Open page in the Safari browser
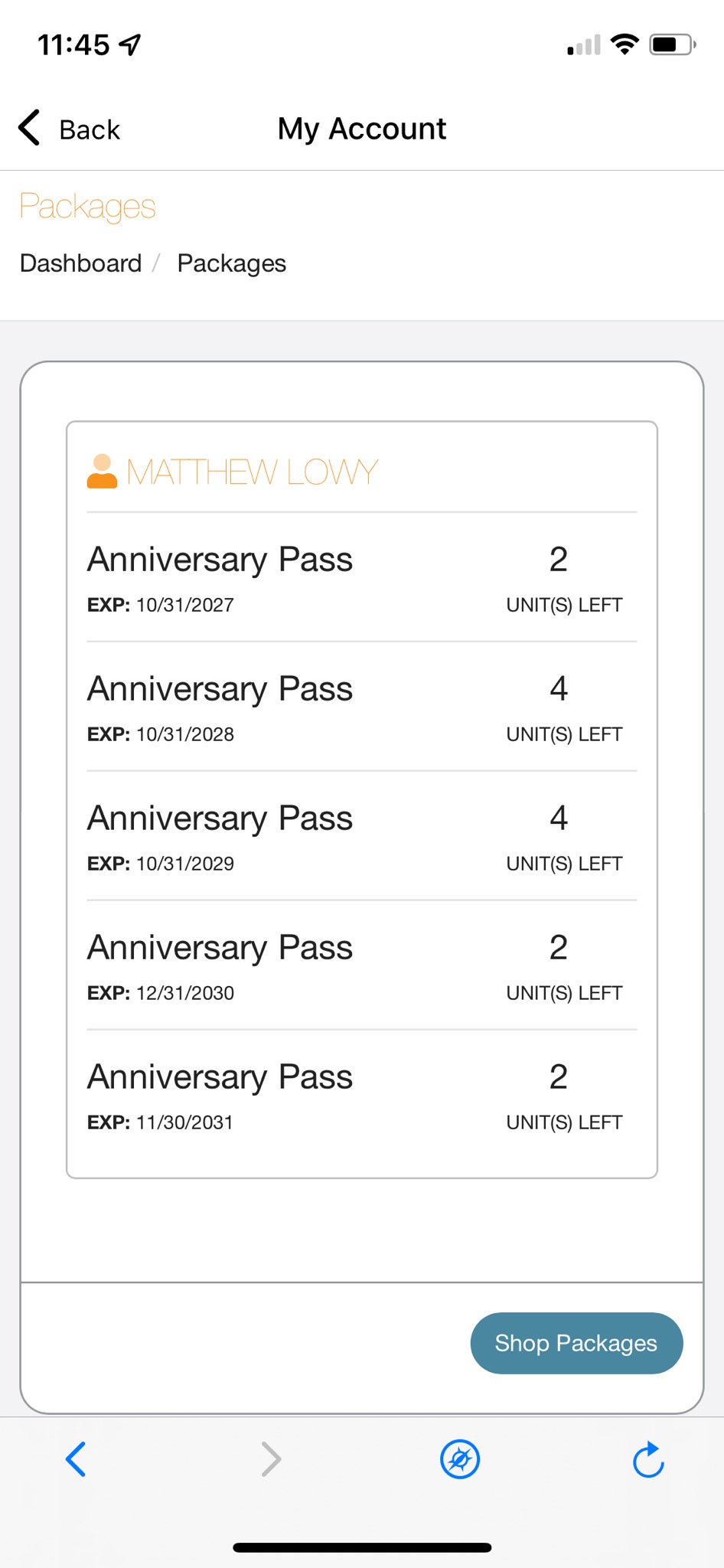Viewport: 724px width, 1568px height. point(460,1459)
